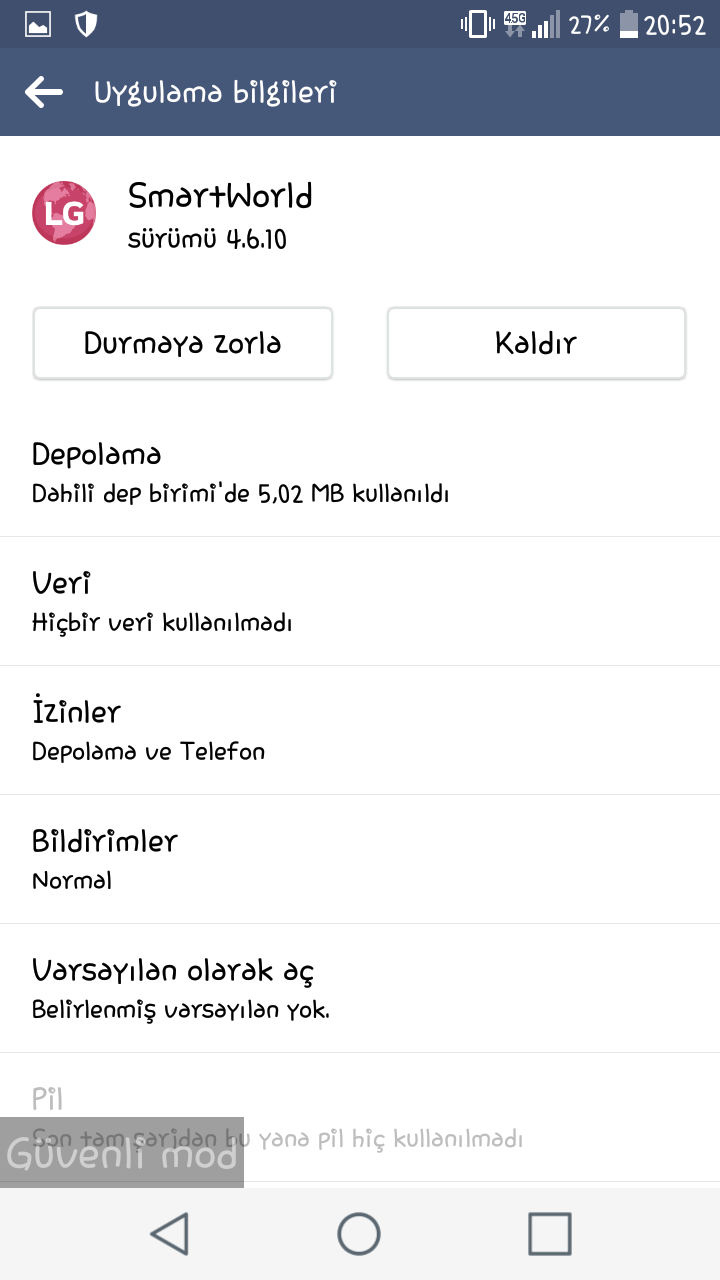Open the Veri usage row
Image resolution: width=720 pixels, height=1280 pixels.
coord(360,602)
